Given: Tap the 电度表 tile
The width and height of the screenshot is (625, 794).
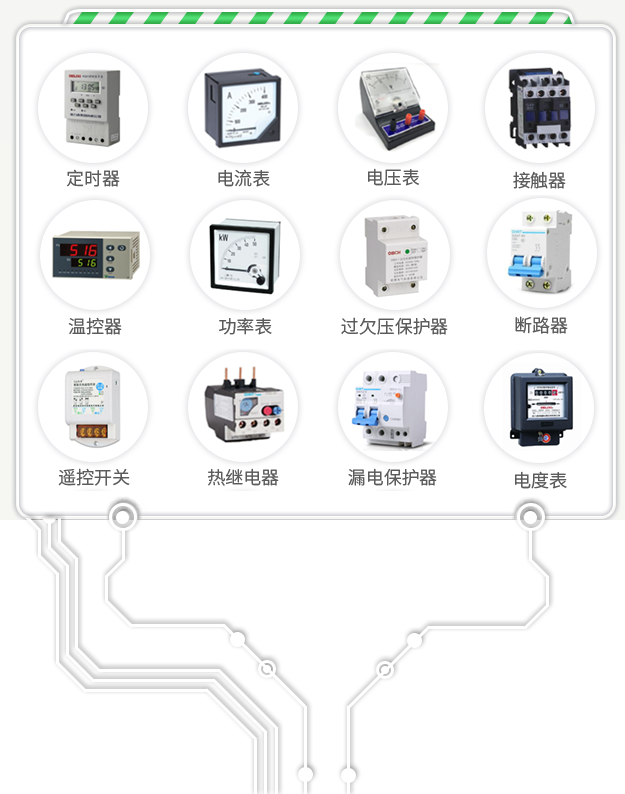Looking at the screenshot, I should click(540, 408).
